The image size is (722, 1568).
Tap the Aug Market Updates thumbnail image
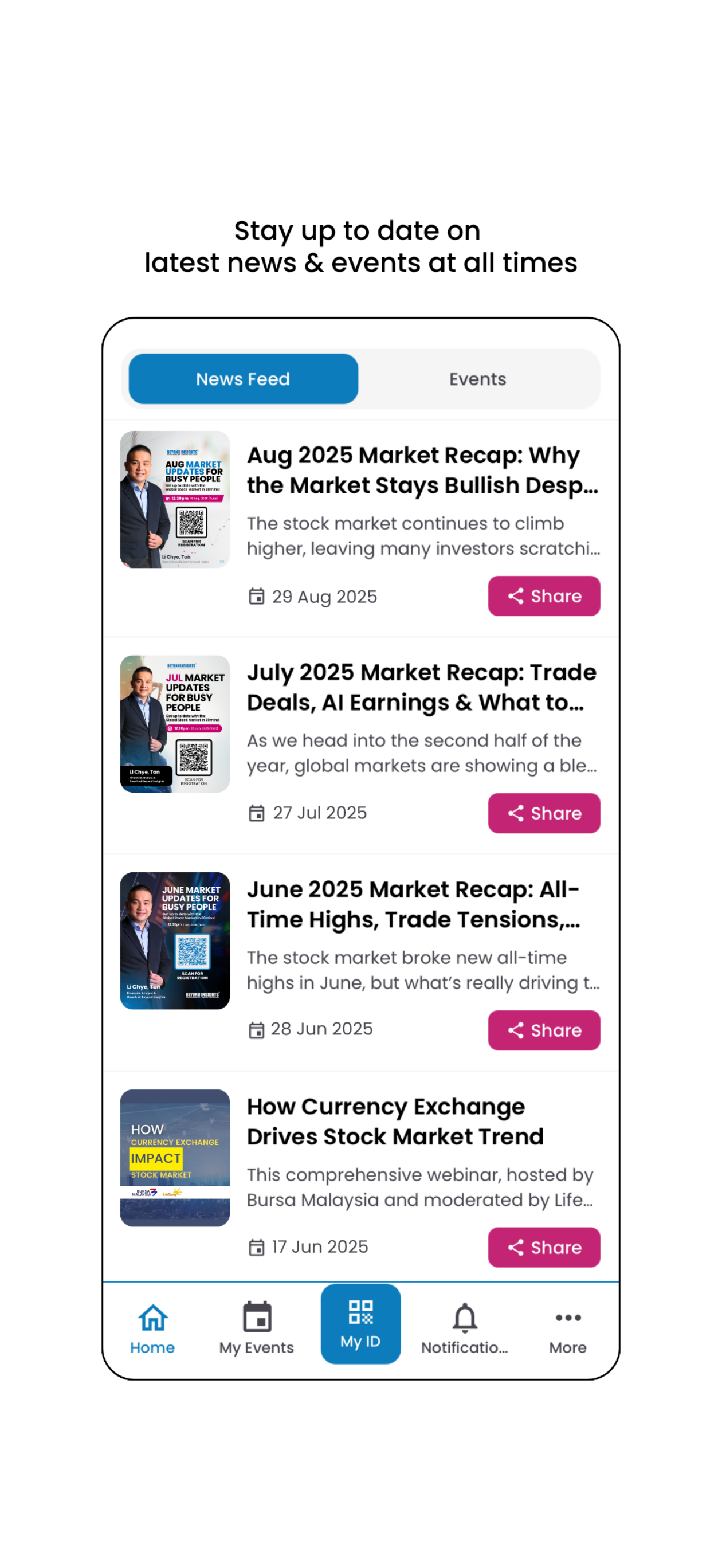click(x=175, y=500)
